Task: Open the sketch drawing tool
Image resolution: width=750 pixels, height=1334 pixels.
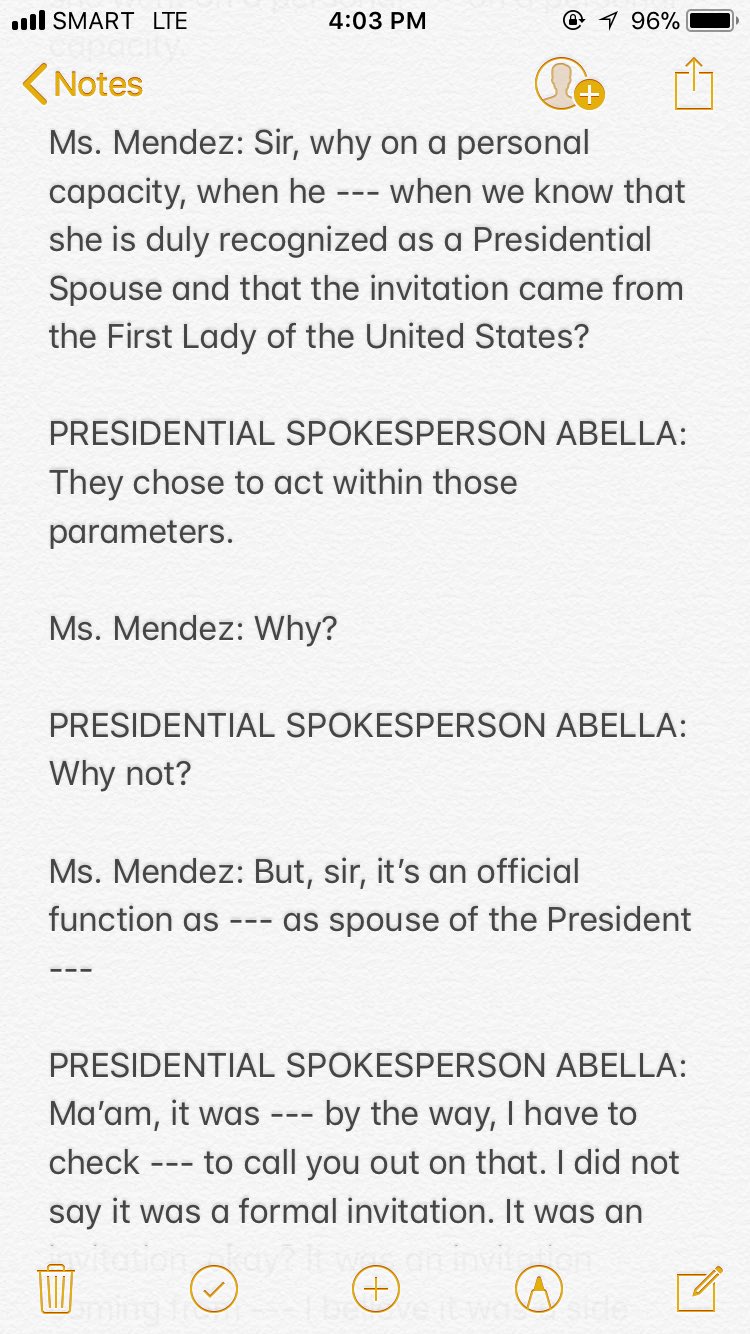Action: [538, 1289]
